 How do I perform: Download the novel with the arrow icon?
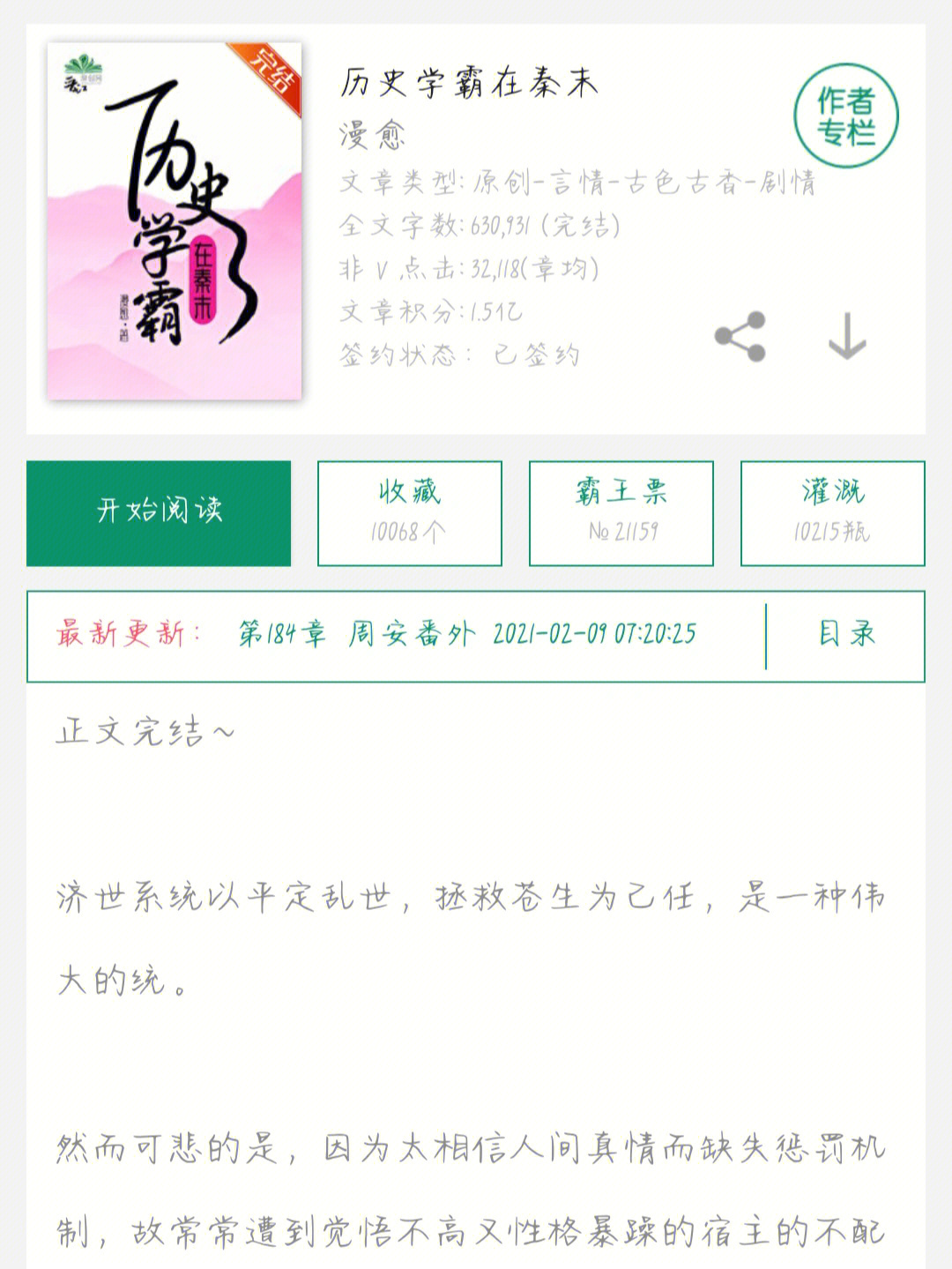click(x=847, y=336)
